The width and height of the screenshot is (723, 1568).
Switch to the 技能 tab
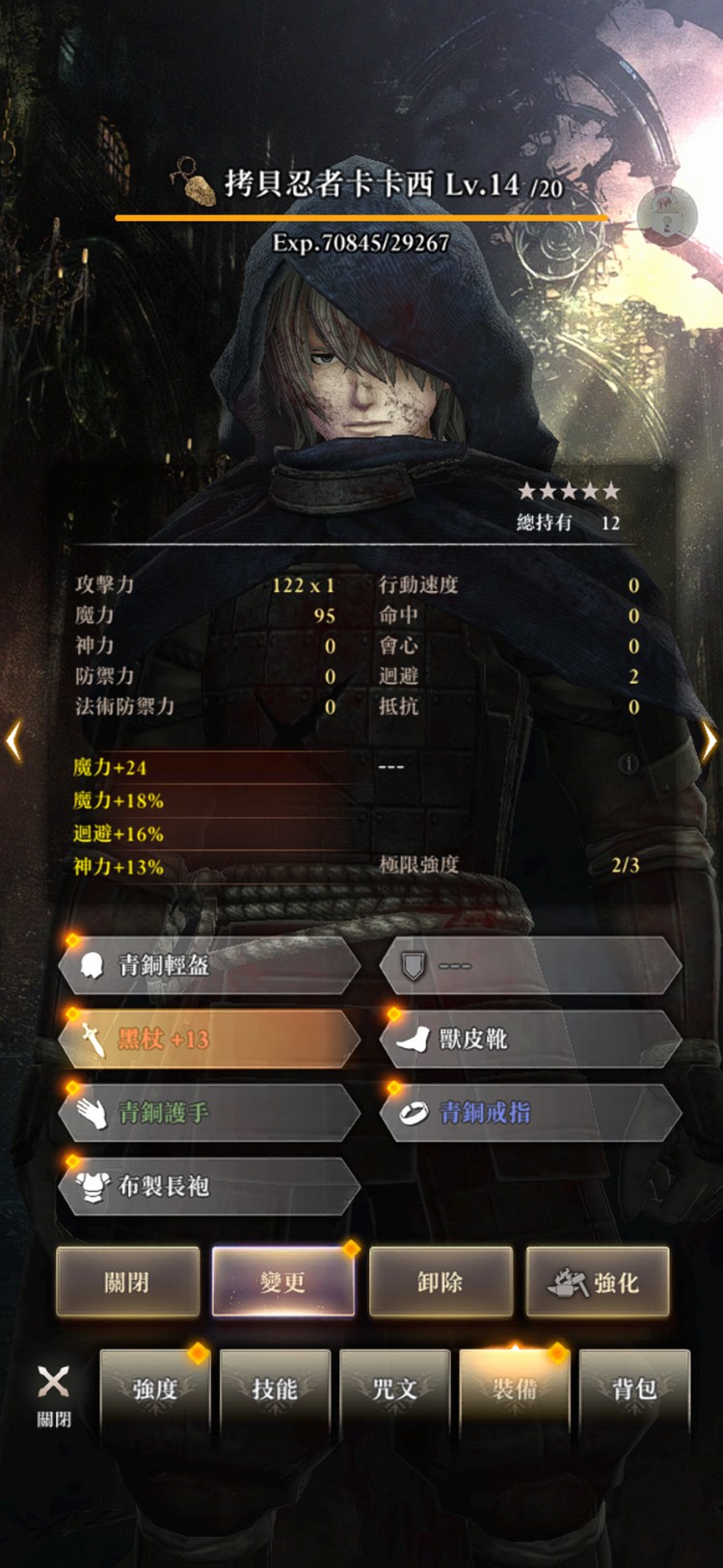tap(275, 1389)
